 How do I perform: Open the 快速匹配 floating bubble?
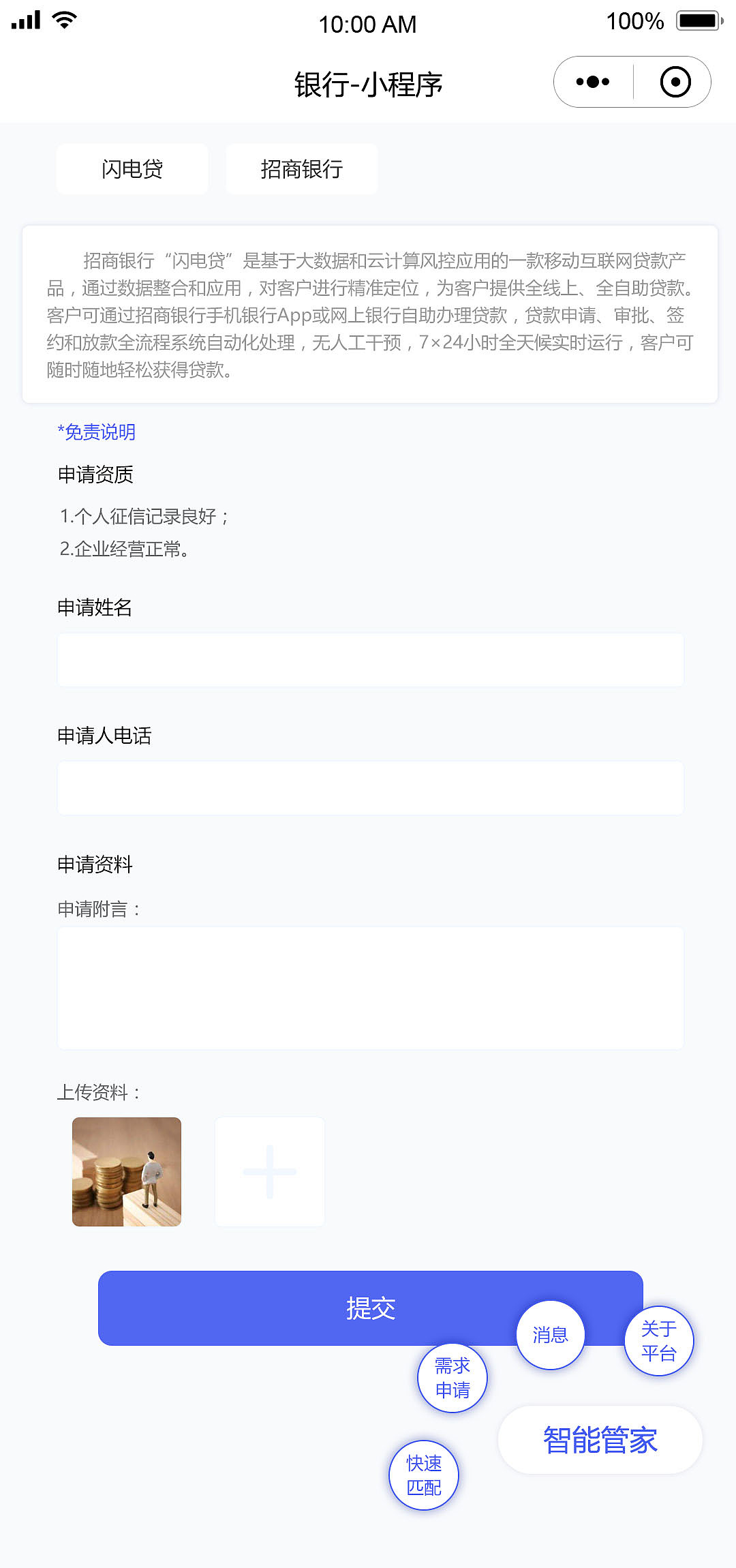coord(424,1475)
